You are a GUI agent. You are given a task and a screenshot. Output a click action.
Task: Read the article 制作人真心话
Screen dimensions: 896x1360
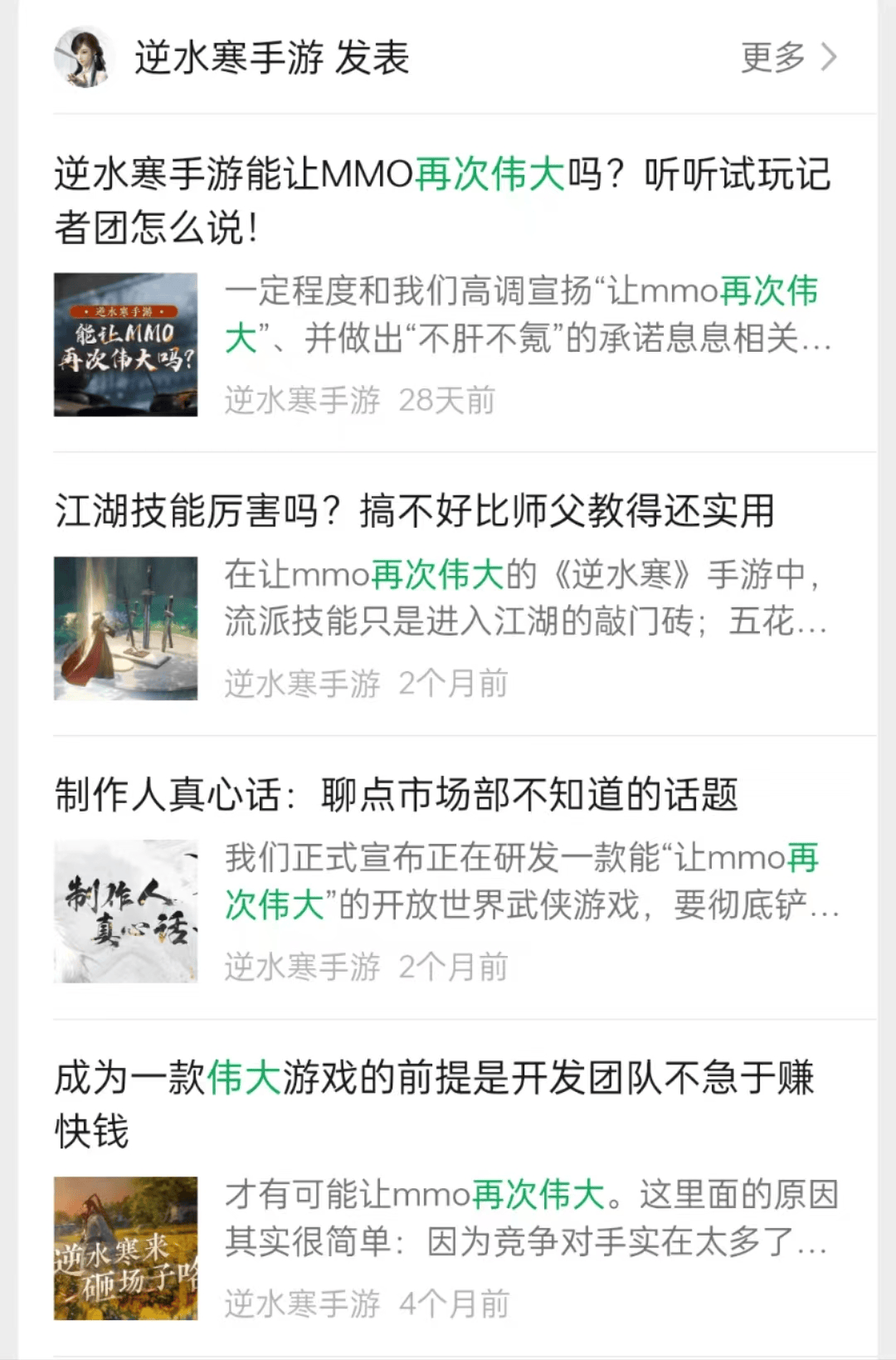pyautogui.click(x=397, y=794)
